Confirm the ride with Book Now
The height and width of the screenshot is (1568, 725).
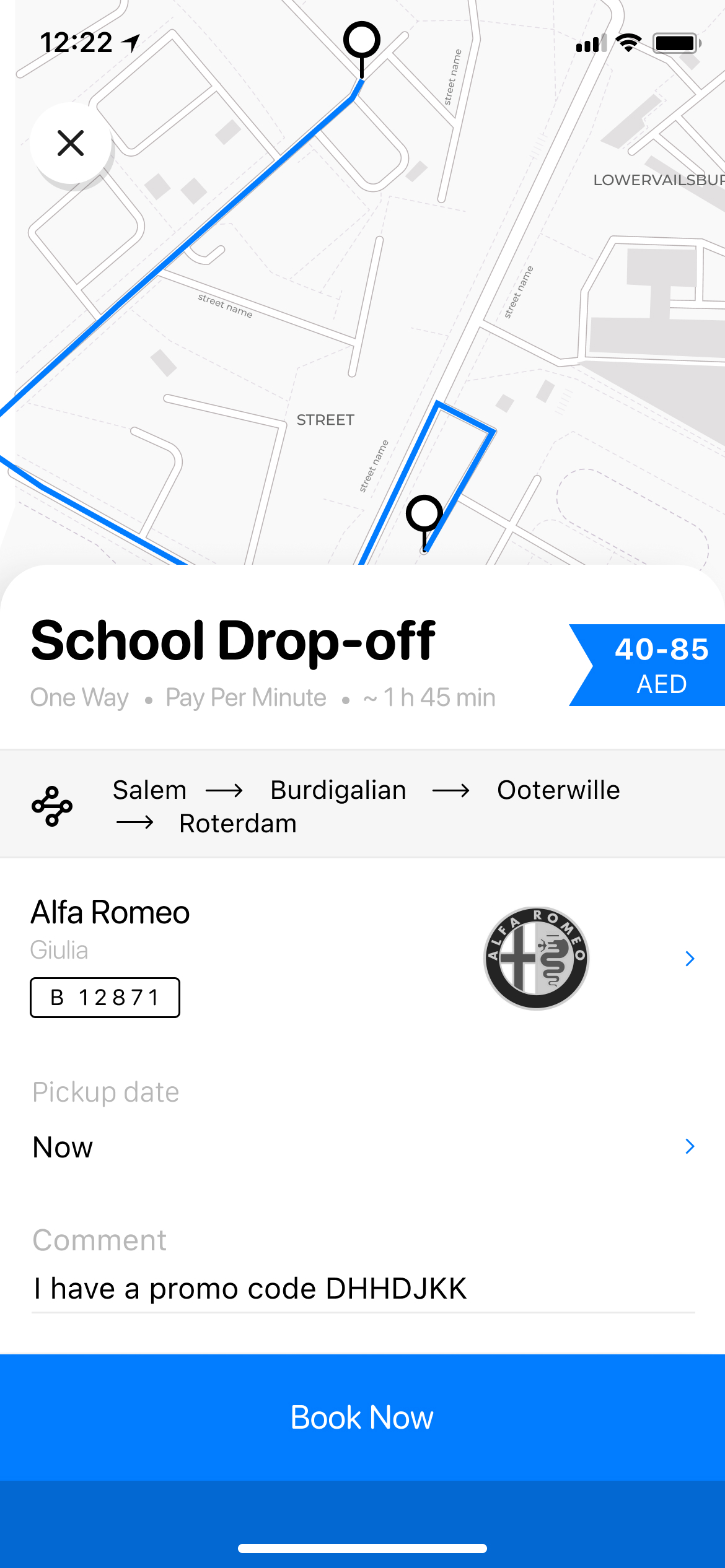coord(362,1418)
